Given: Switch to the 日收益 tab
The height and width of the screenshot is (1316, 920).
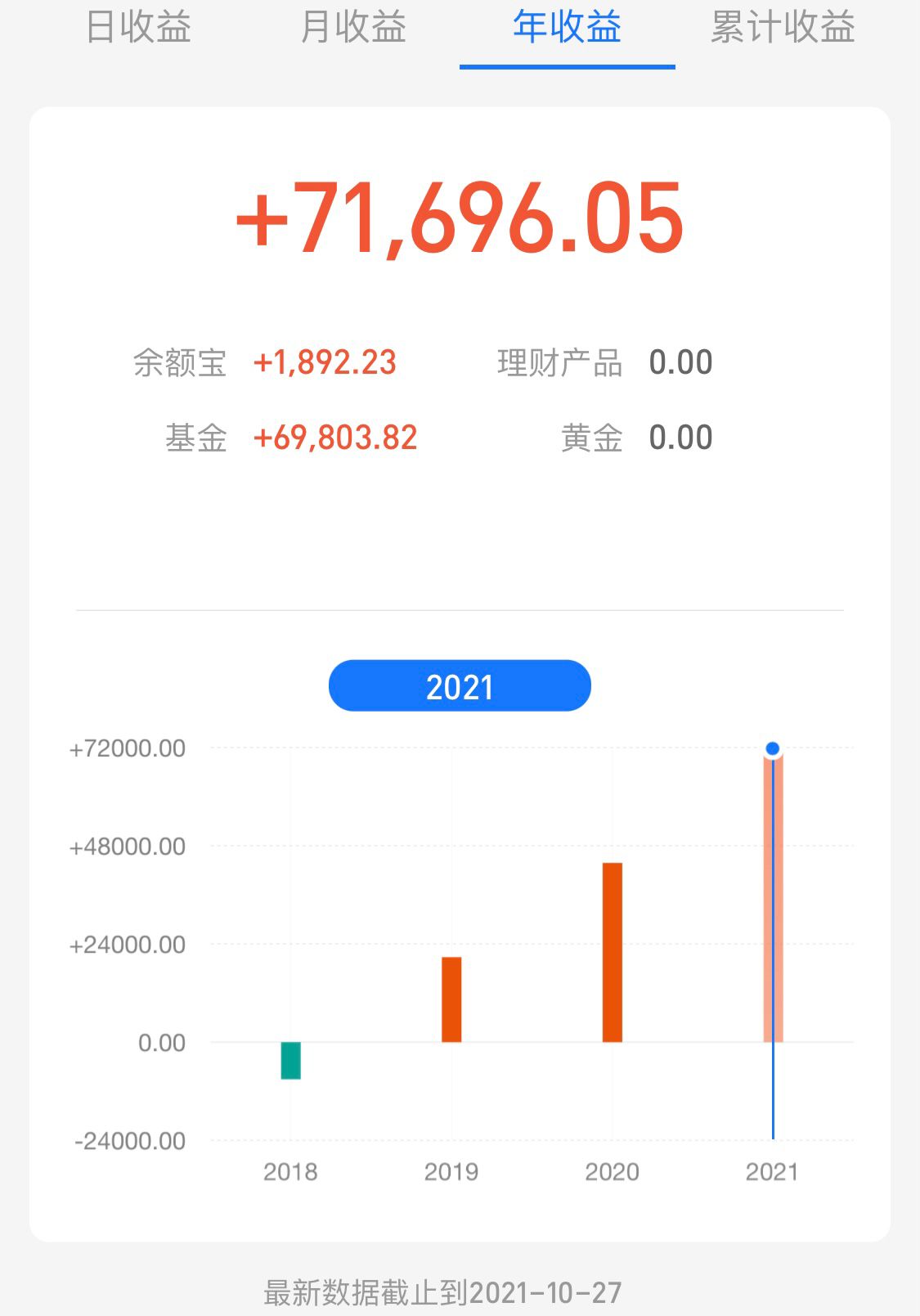Looking at the screenshot, I should point(137,28).
